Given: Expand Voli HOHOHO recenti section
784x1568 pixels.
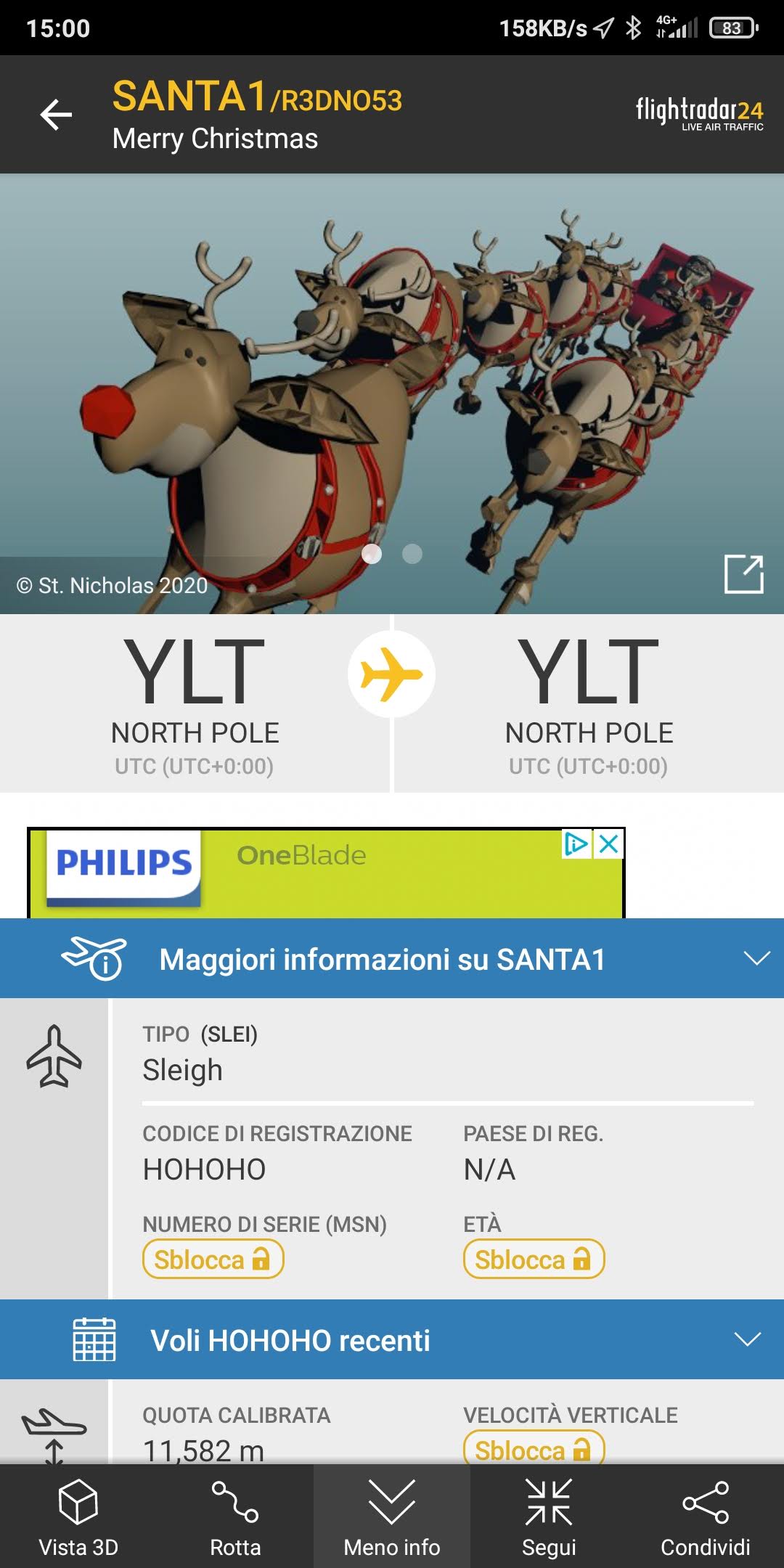Looking at the screenshot, I should [392, 1339].
